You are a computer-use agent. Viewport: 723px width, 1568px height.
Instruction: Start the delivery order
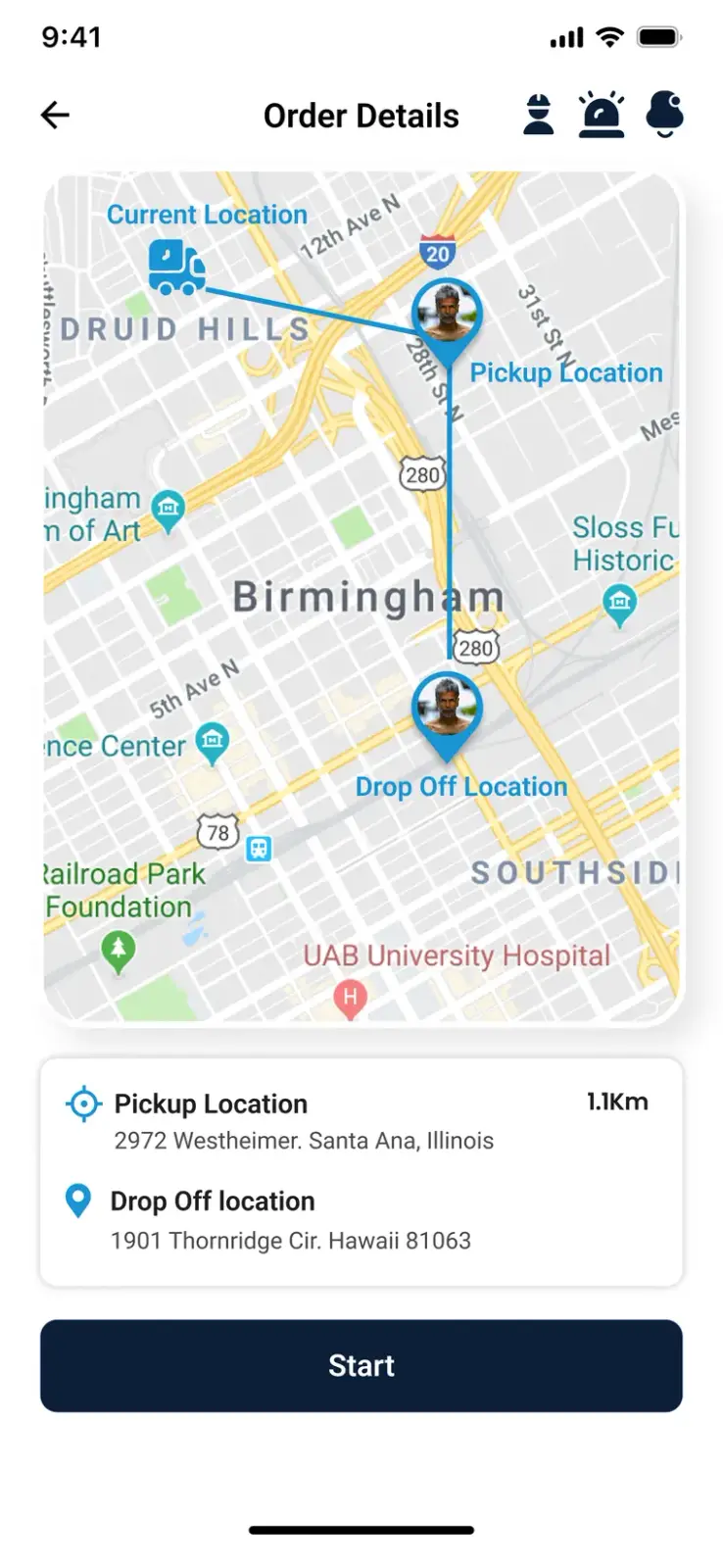pyautogui.click(x=361, y=1365)
